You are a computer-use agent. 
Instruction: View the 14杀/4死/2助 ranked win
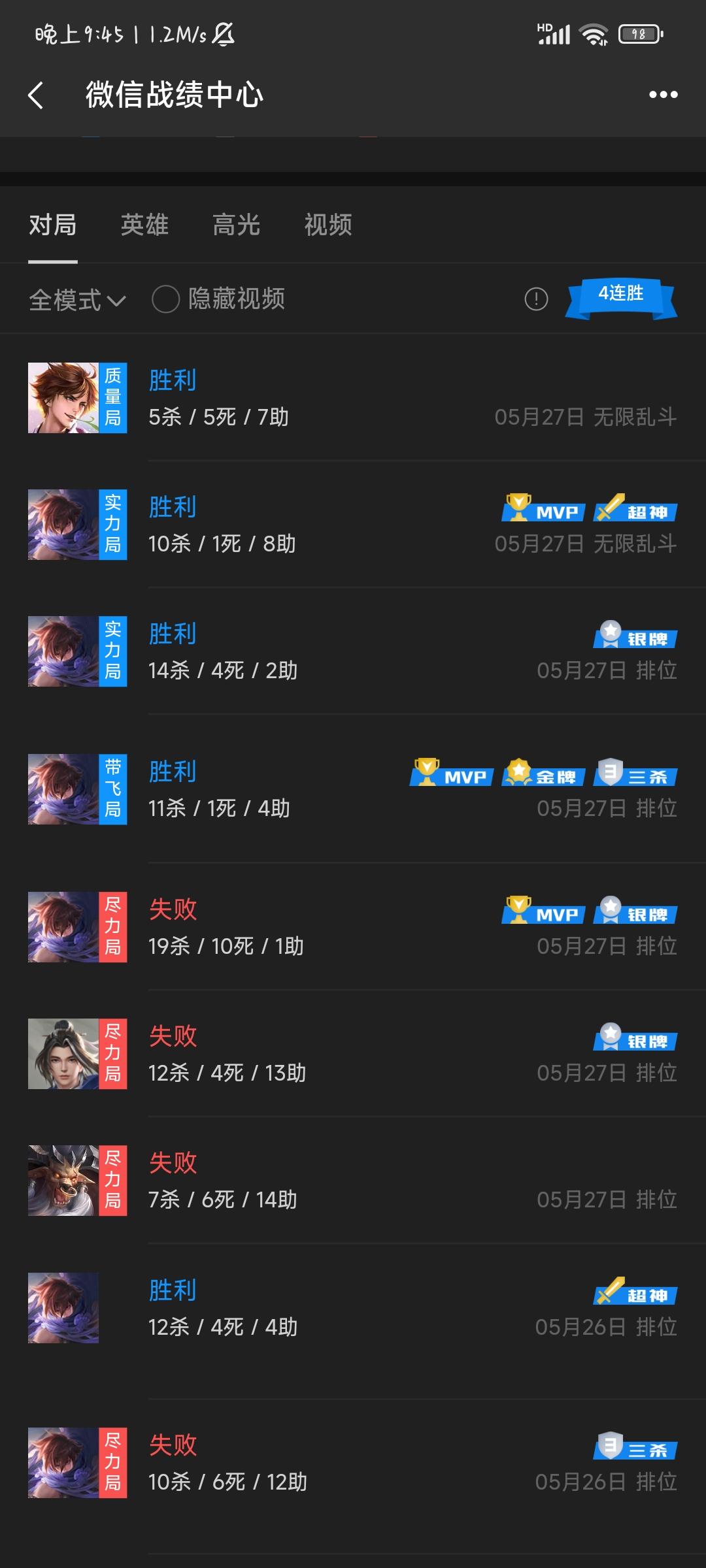[x=353, y=651]
